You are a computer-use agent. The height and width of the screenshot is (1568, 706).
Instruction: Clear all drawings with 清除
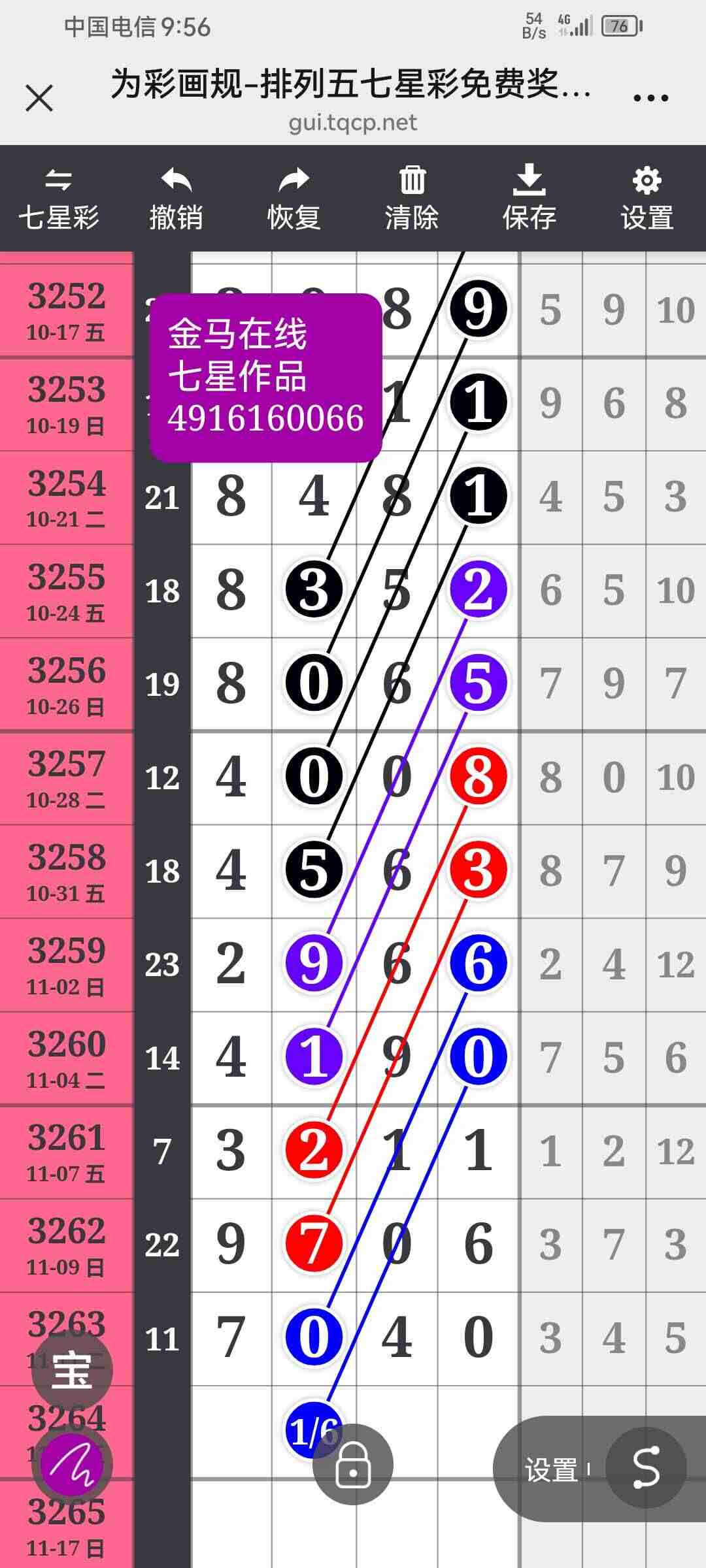tap(412, 199)
